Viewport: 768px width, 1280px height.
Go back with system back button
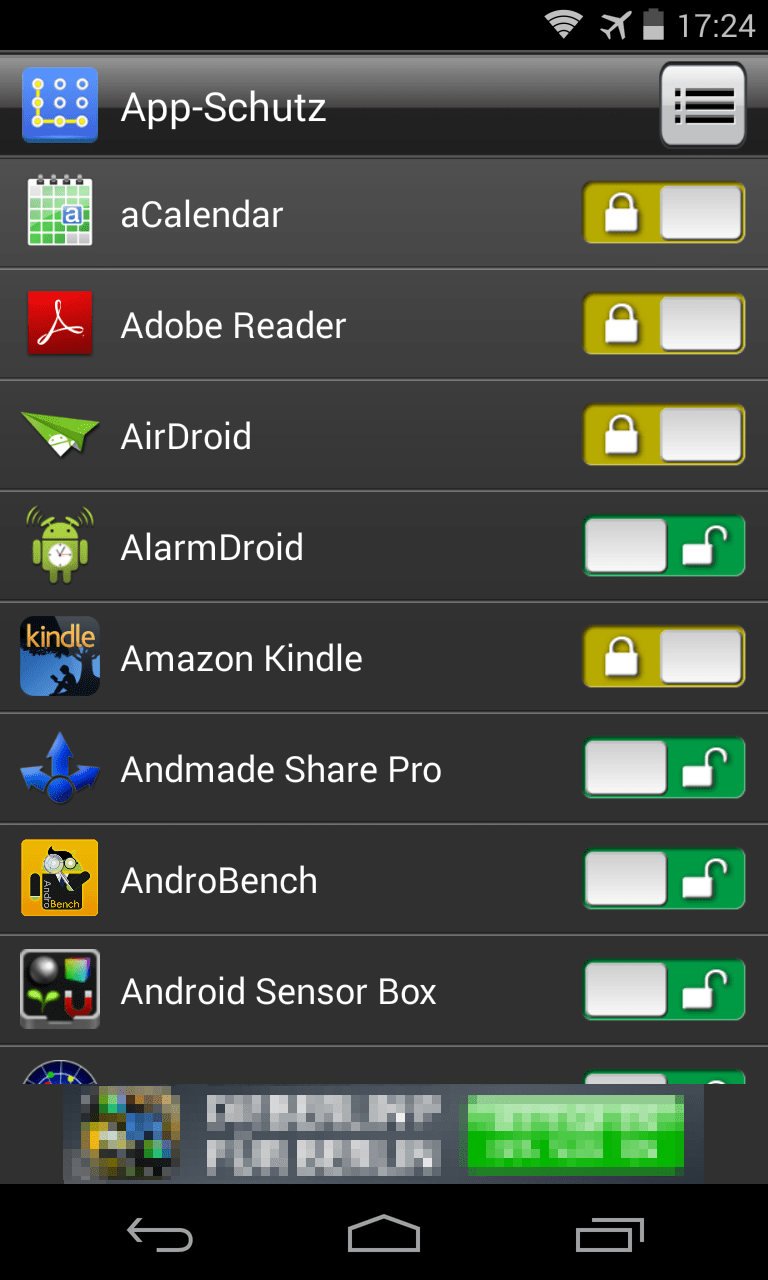click(160, 1236)
